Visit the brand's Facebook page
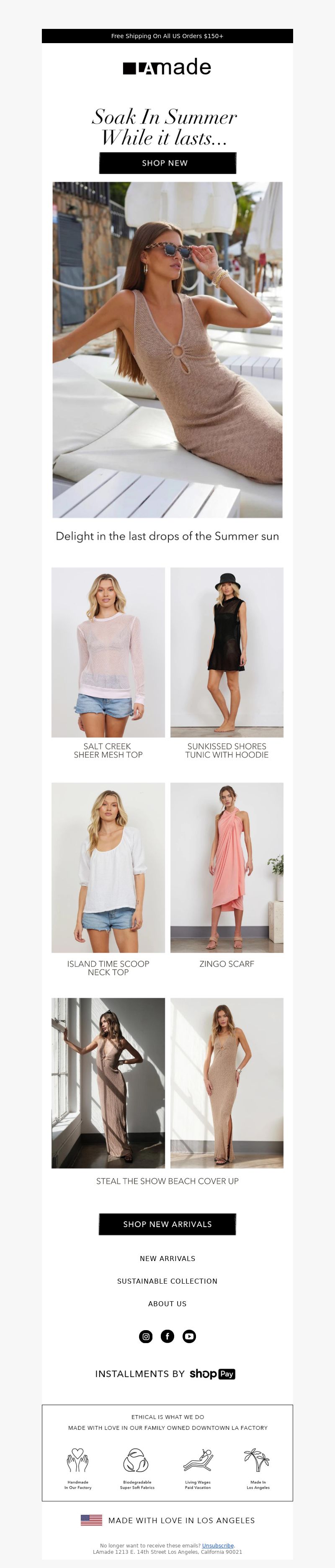 point(167,1337)
